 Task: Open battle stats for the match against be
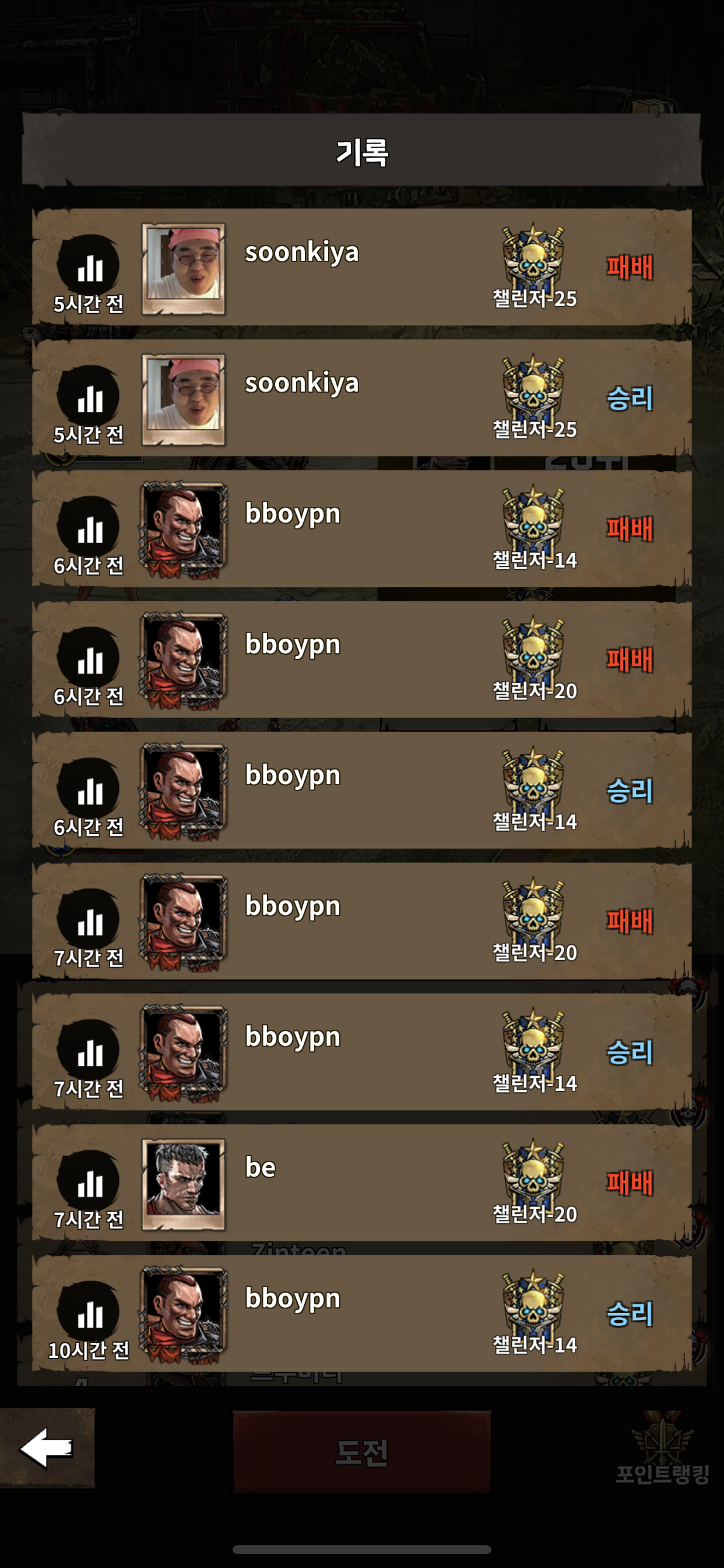[89, 1181]
